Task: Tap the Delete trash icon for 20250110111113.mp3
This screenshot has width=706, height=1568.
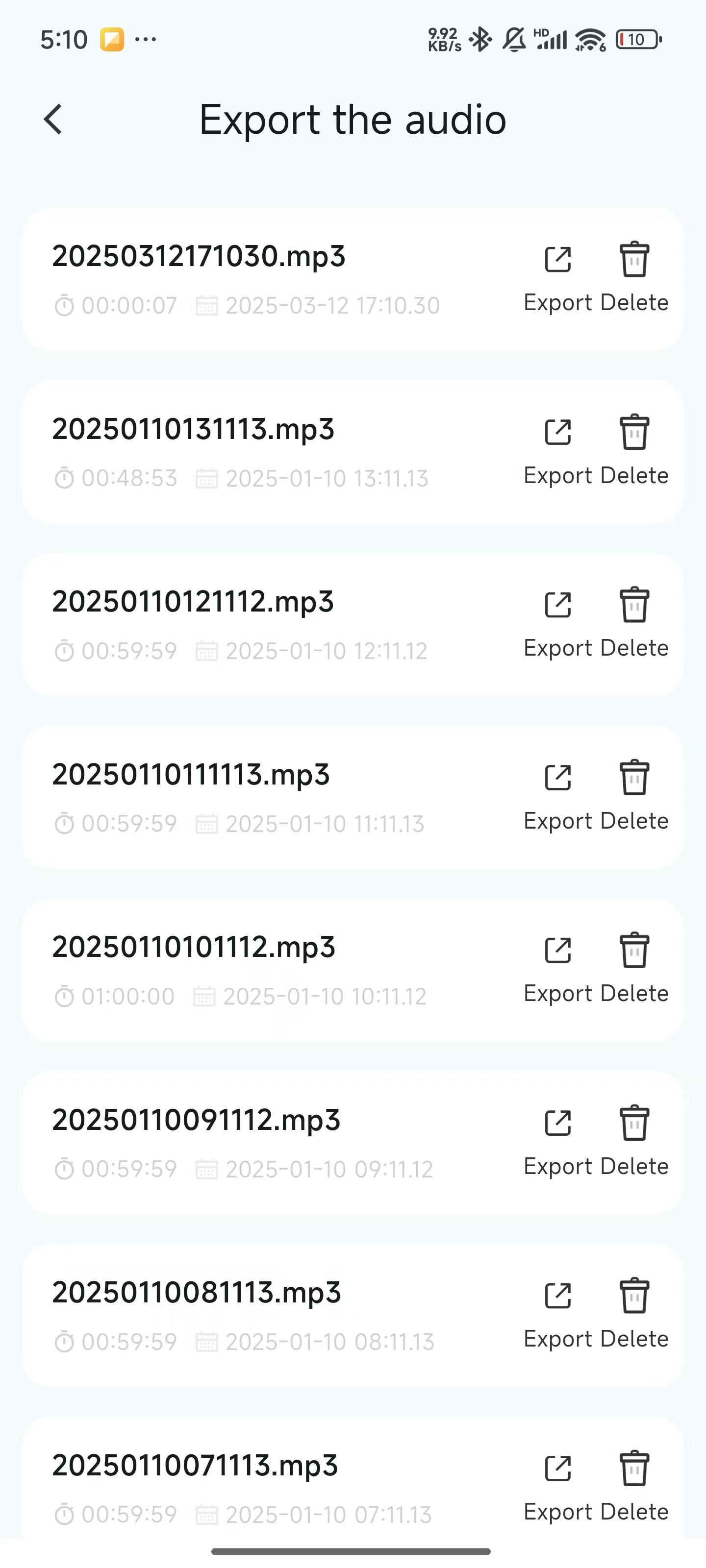Action: tap(634, 777)
